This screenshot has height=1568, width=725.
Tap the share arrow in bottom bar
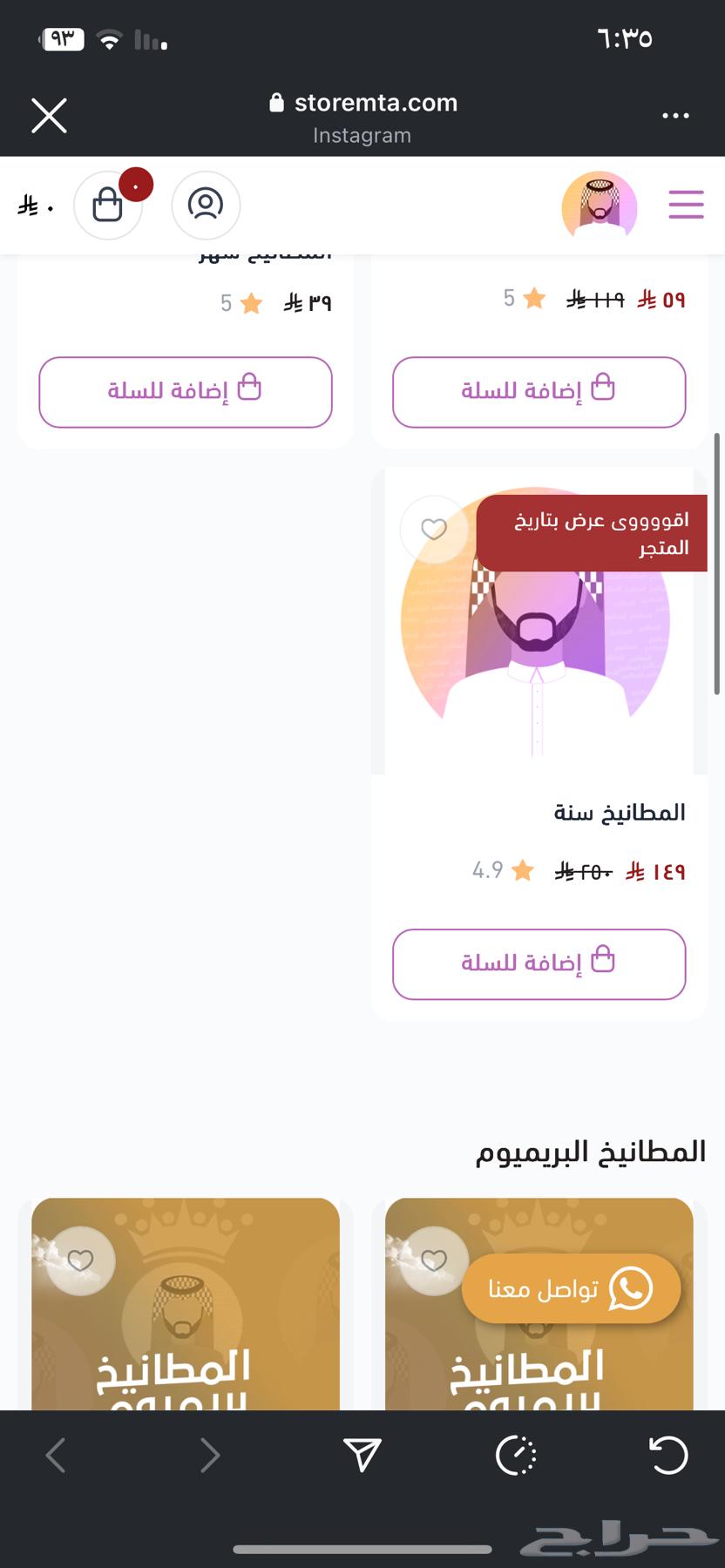coord(362,1454)
